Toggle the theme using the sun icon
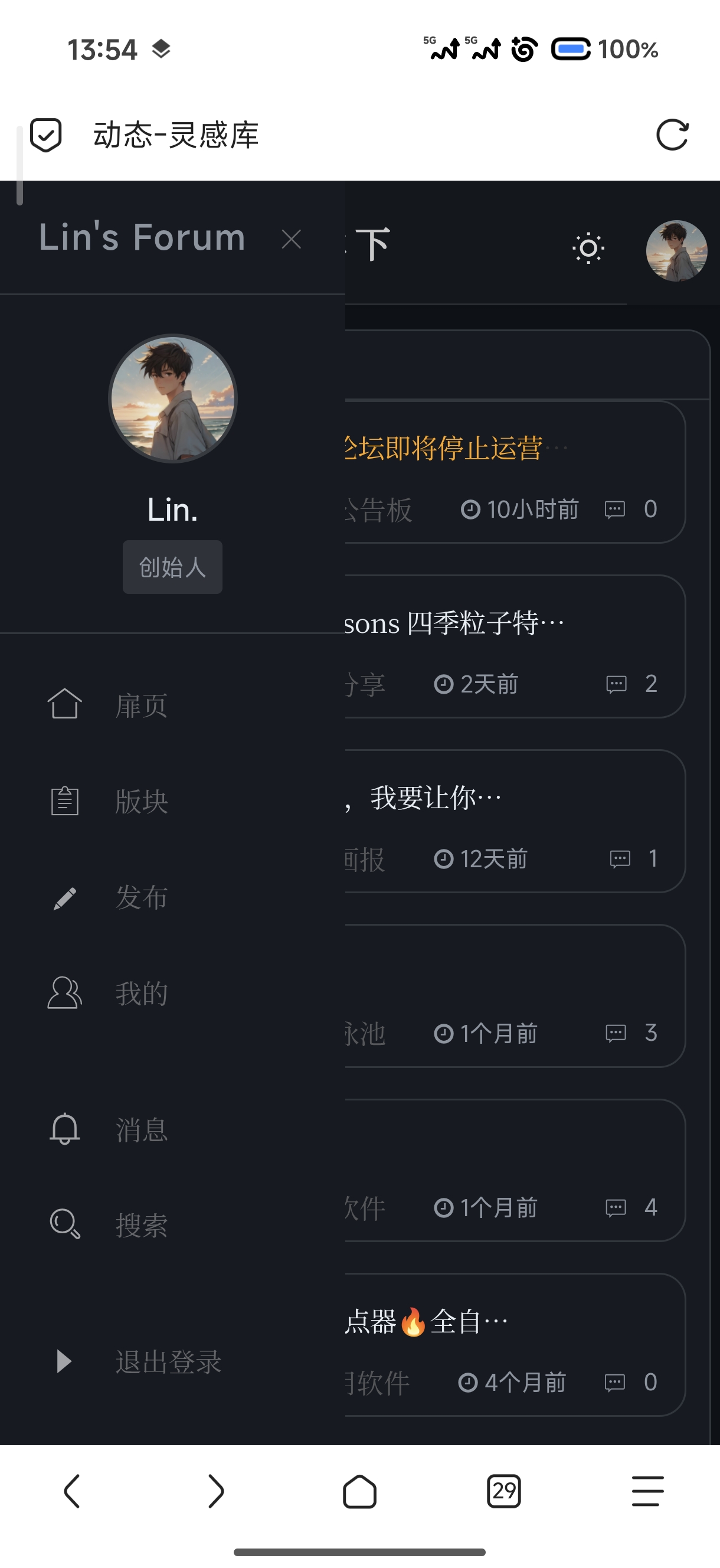 [588, 249]
